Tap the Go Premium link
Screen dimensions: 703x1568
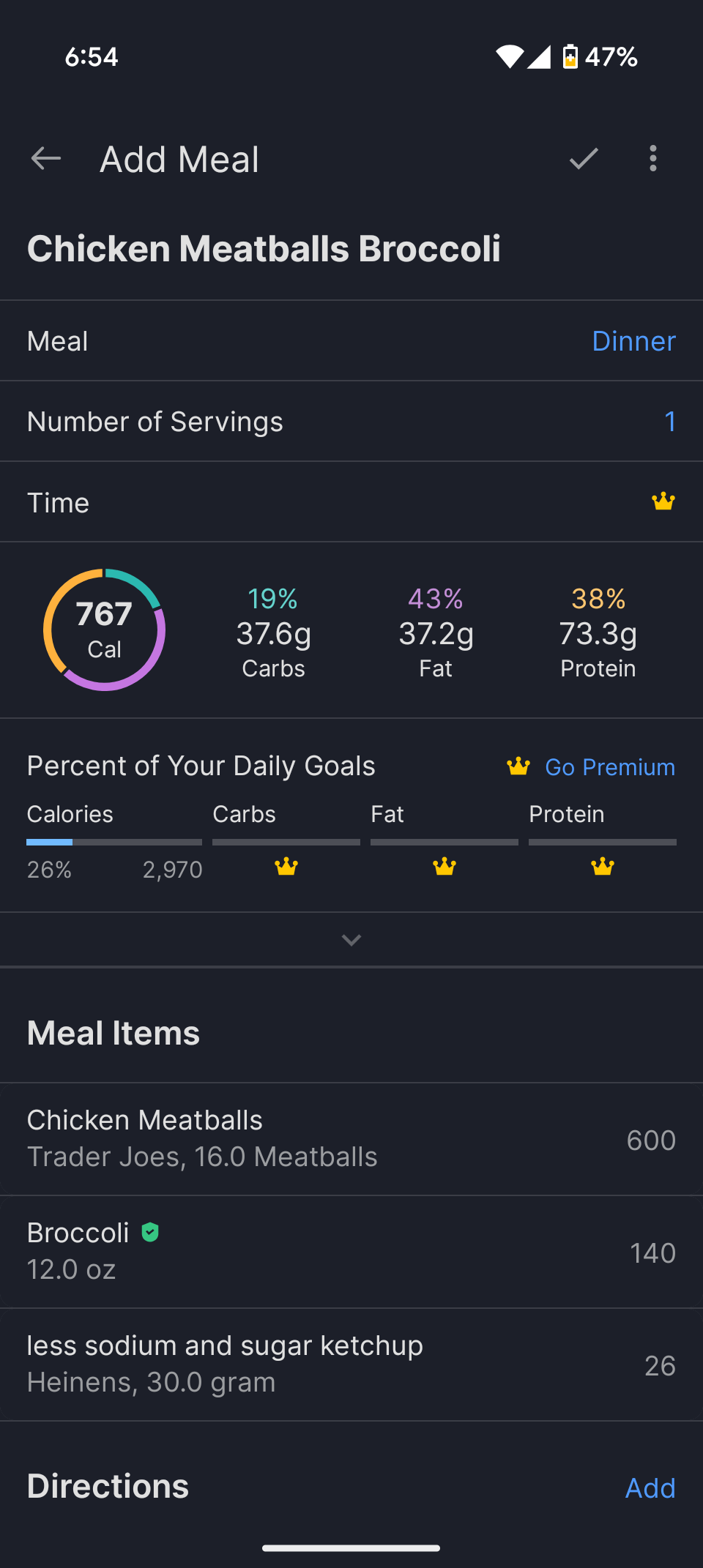coord(609,766)
